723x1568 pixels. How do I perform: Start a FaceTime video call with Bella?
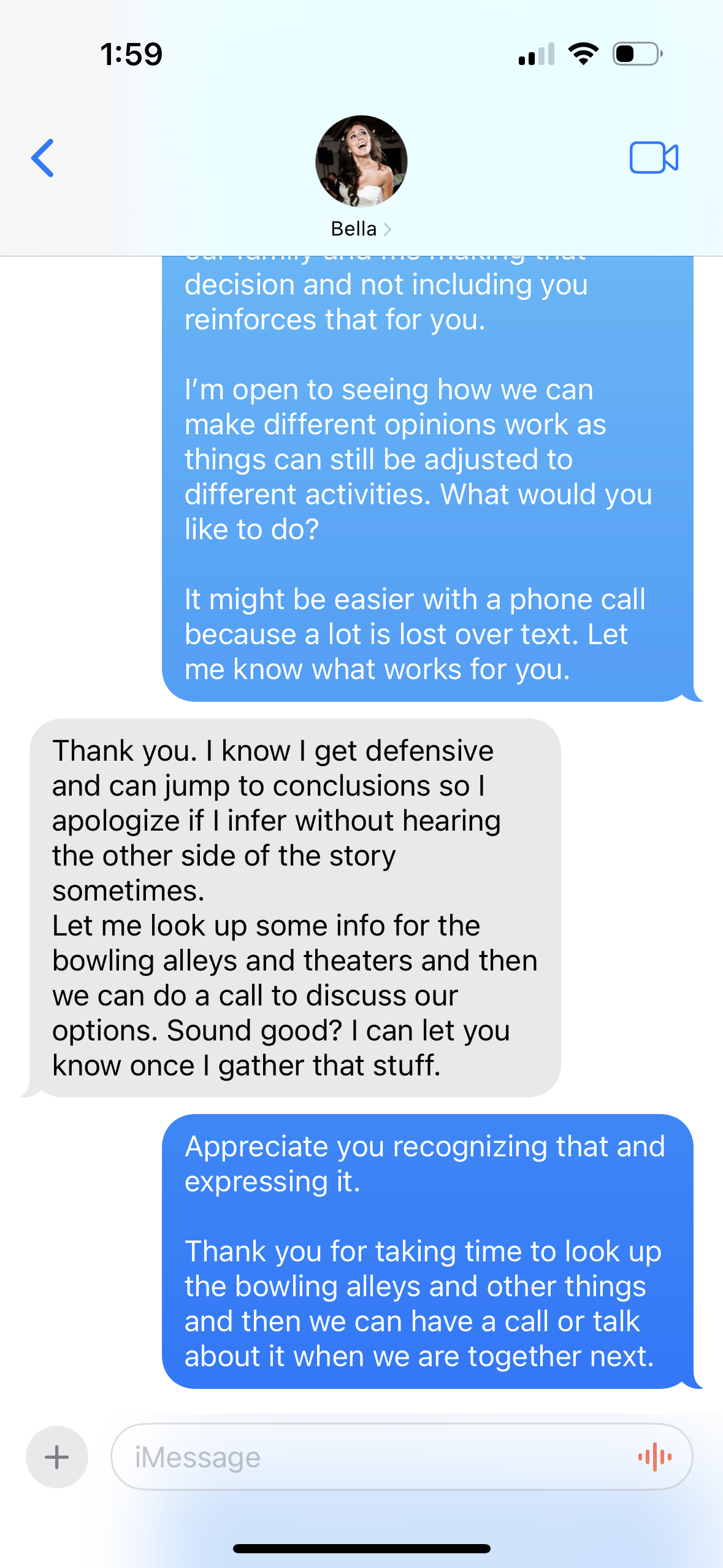(x=654, y=158)
